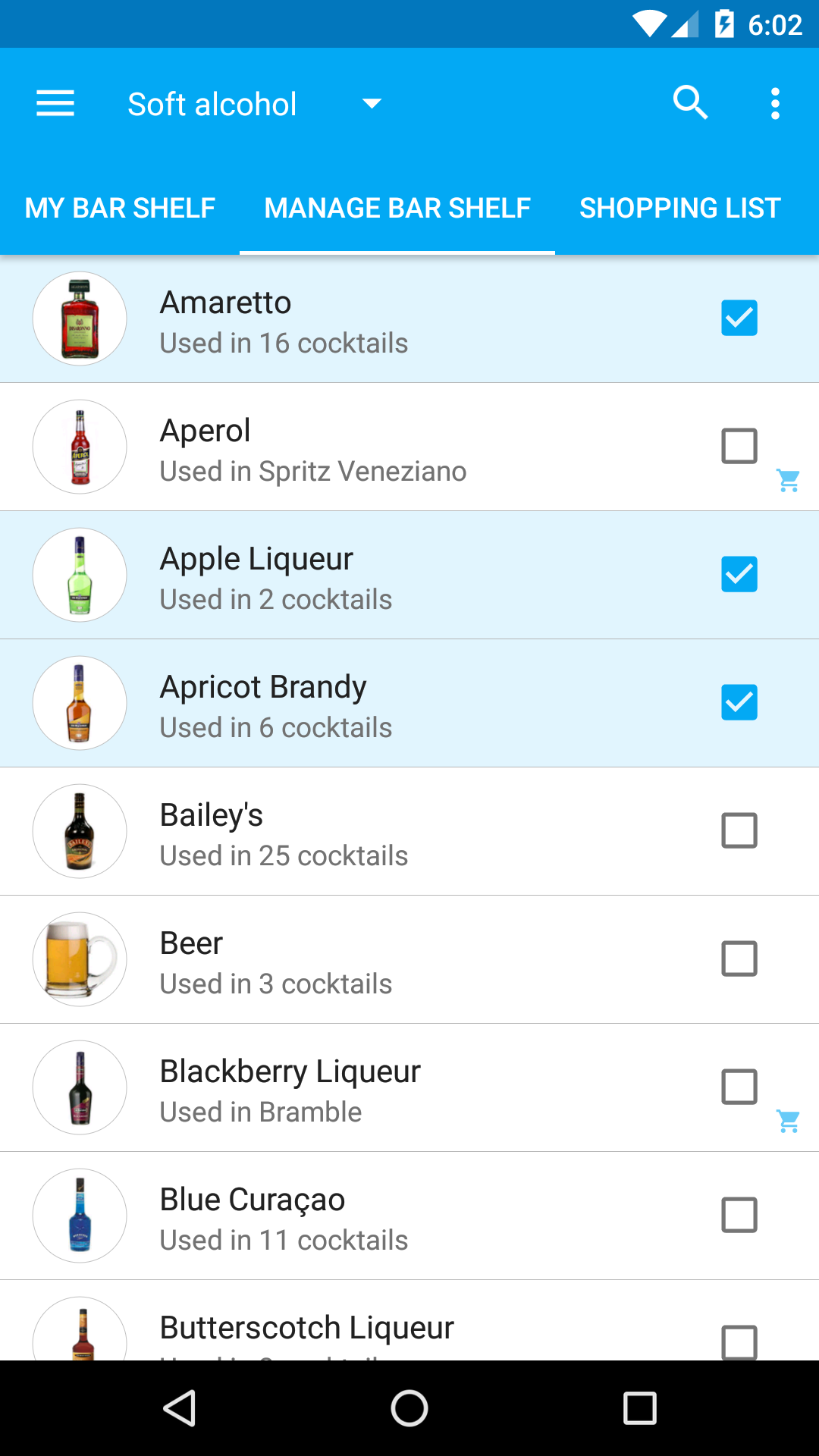Open the hamburger navigation drawer
The image size is (819, 1456).
55,103
